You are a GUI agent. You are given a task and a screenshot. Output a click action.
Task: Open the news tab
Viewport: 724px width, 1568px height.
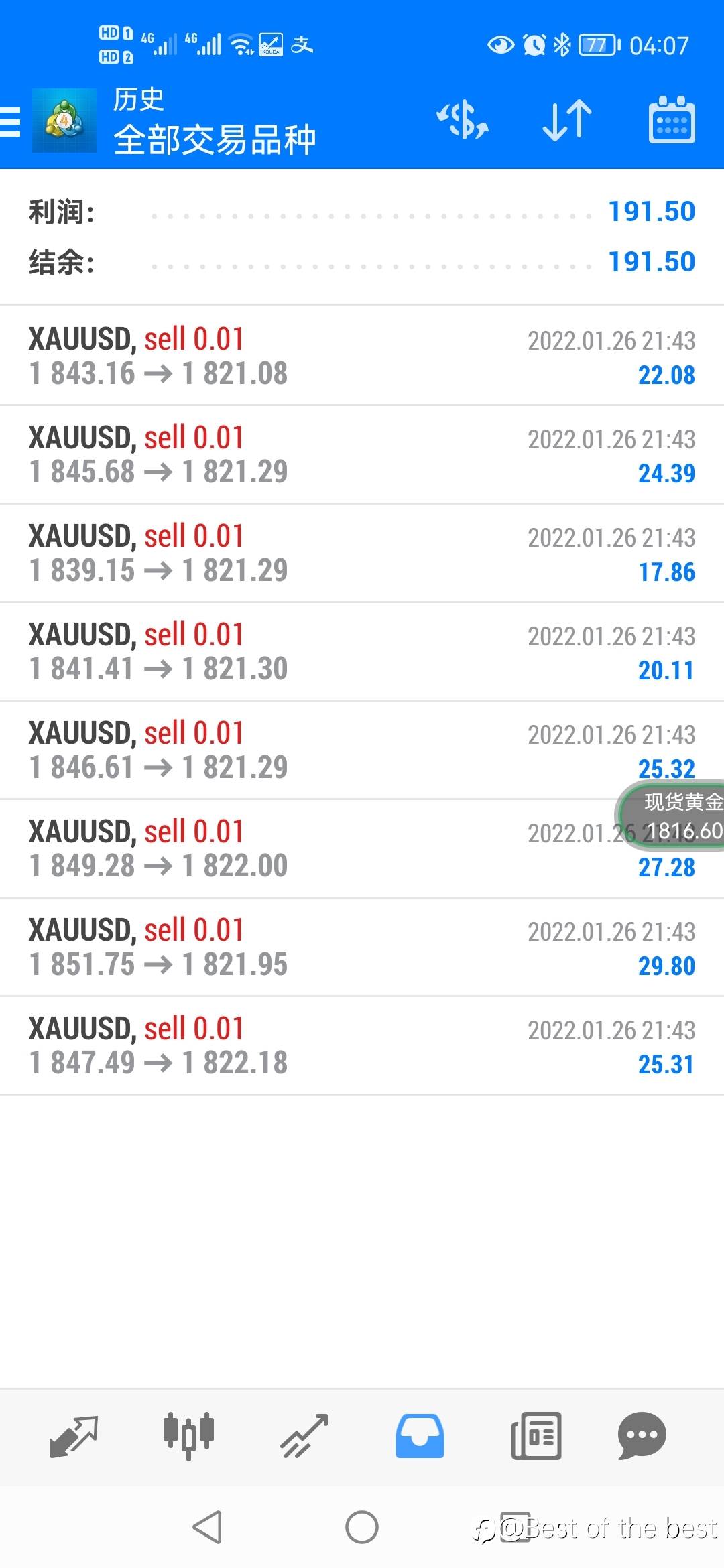tap(536, 1435)
